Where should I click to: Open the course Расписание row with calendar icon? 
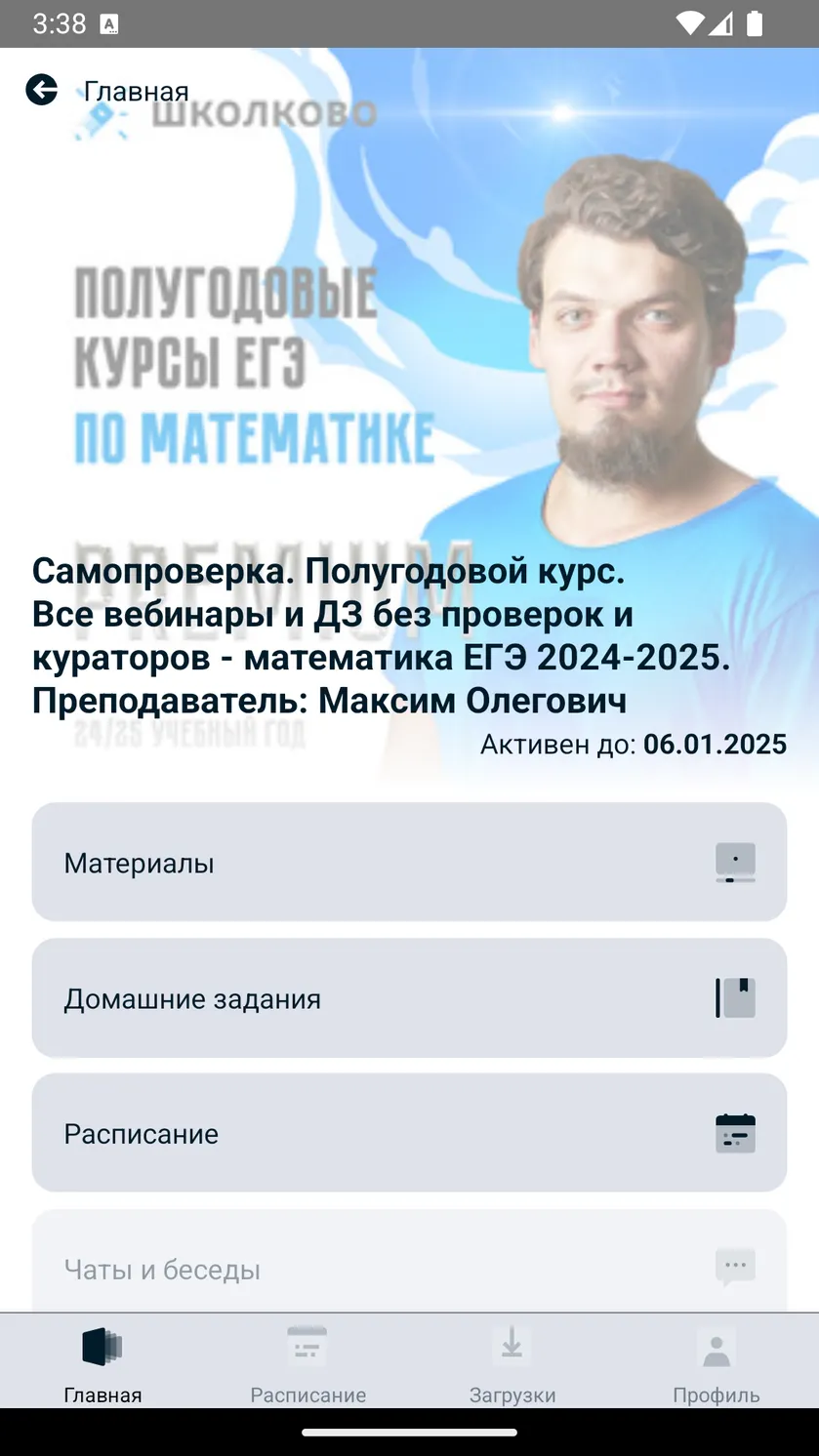(409, 1133)
